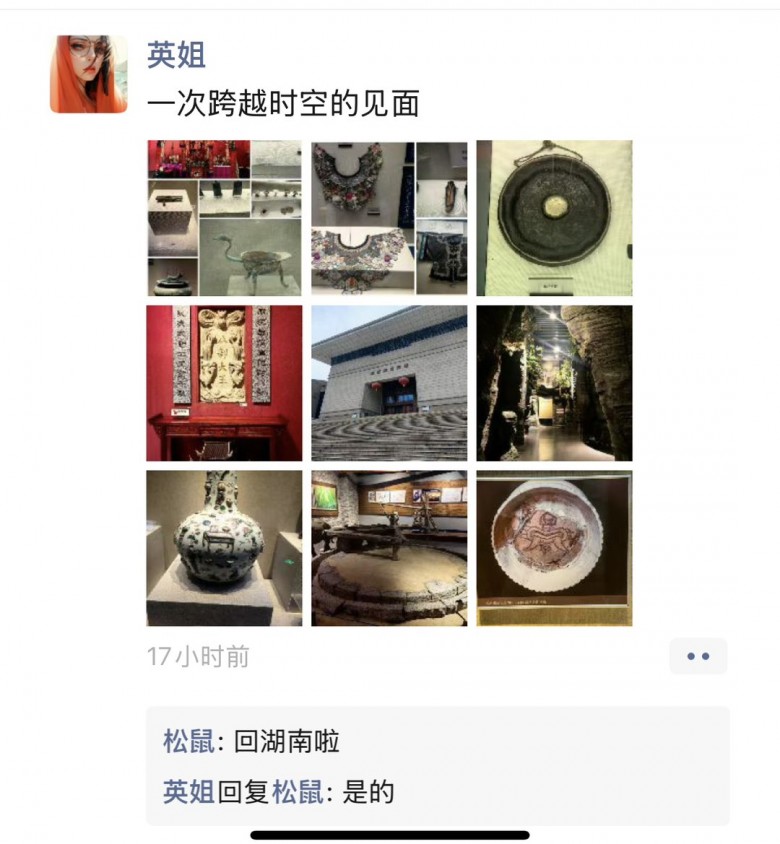Image resolution: width=780 pixels, height=844 pixels.
Task: Open the photo collage with bronze goose
Action: 224,218
